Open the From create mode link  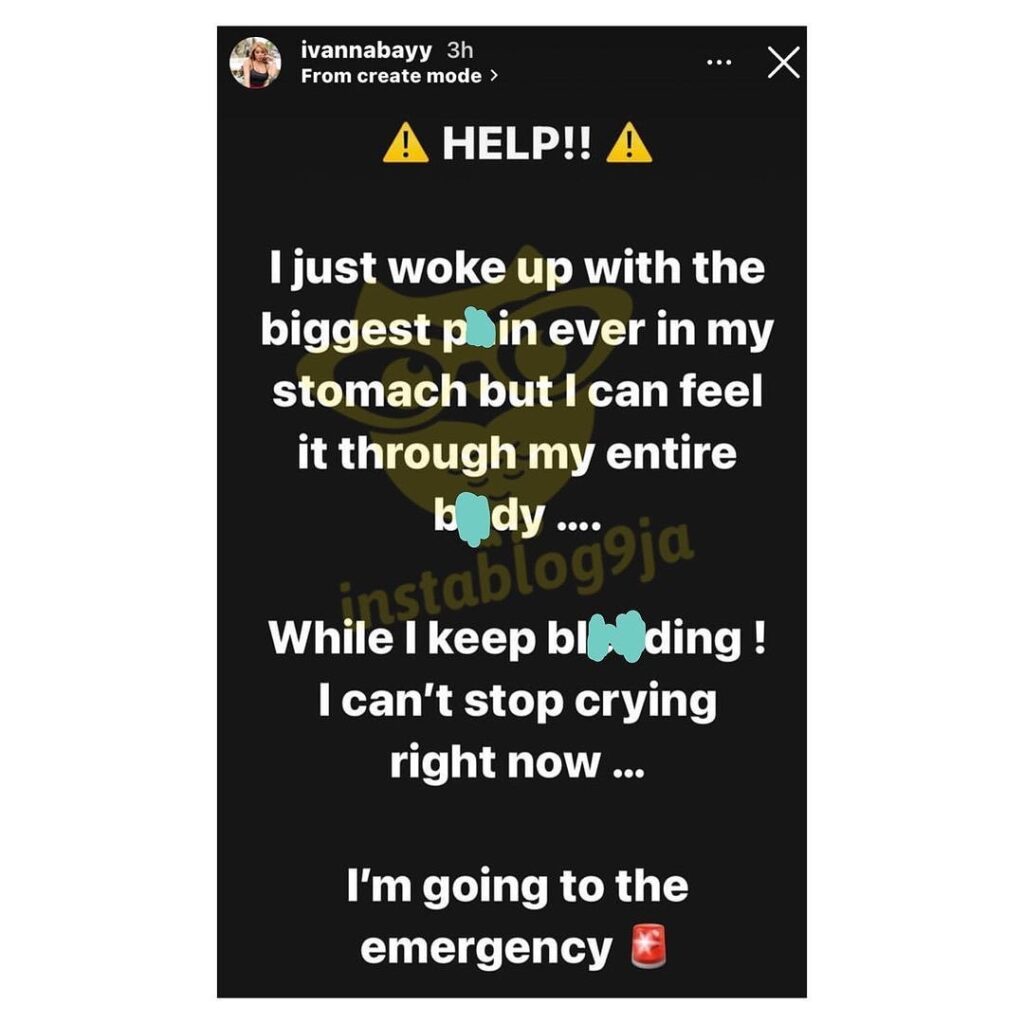click(399, 76)
